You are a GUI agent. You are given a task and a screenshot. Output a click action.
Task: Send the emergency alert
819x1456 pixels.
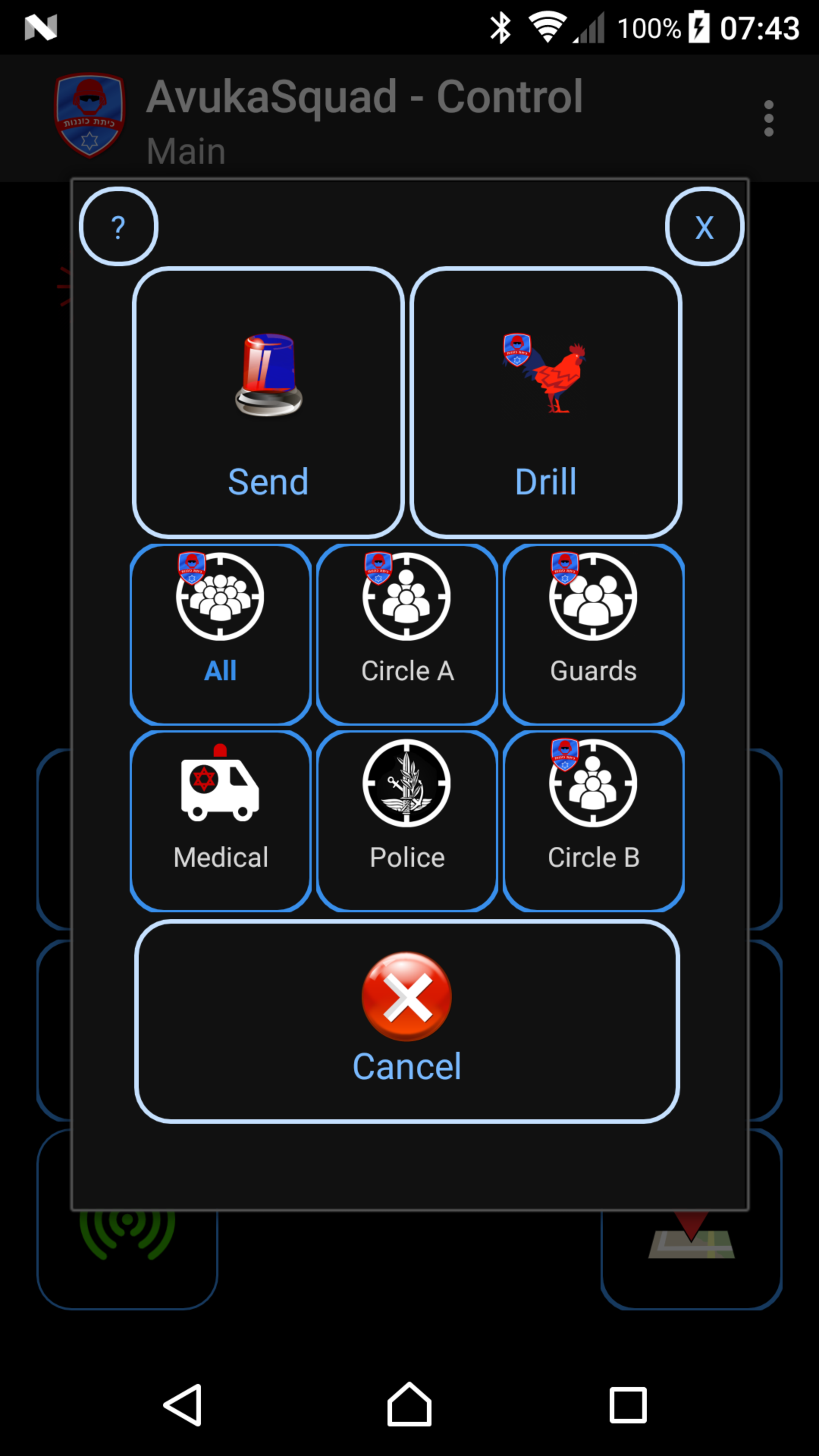(268, 402)
